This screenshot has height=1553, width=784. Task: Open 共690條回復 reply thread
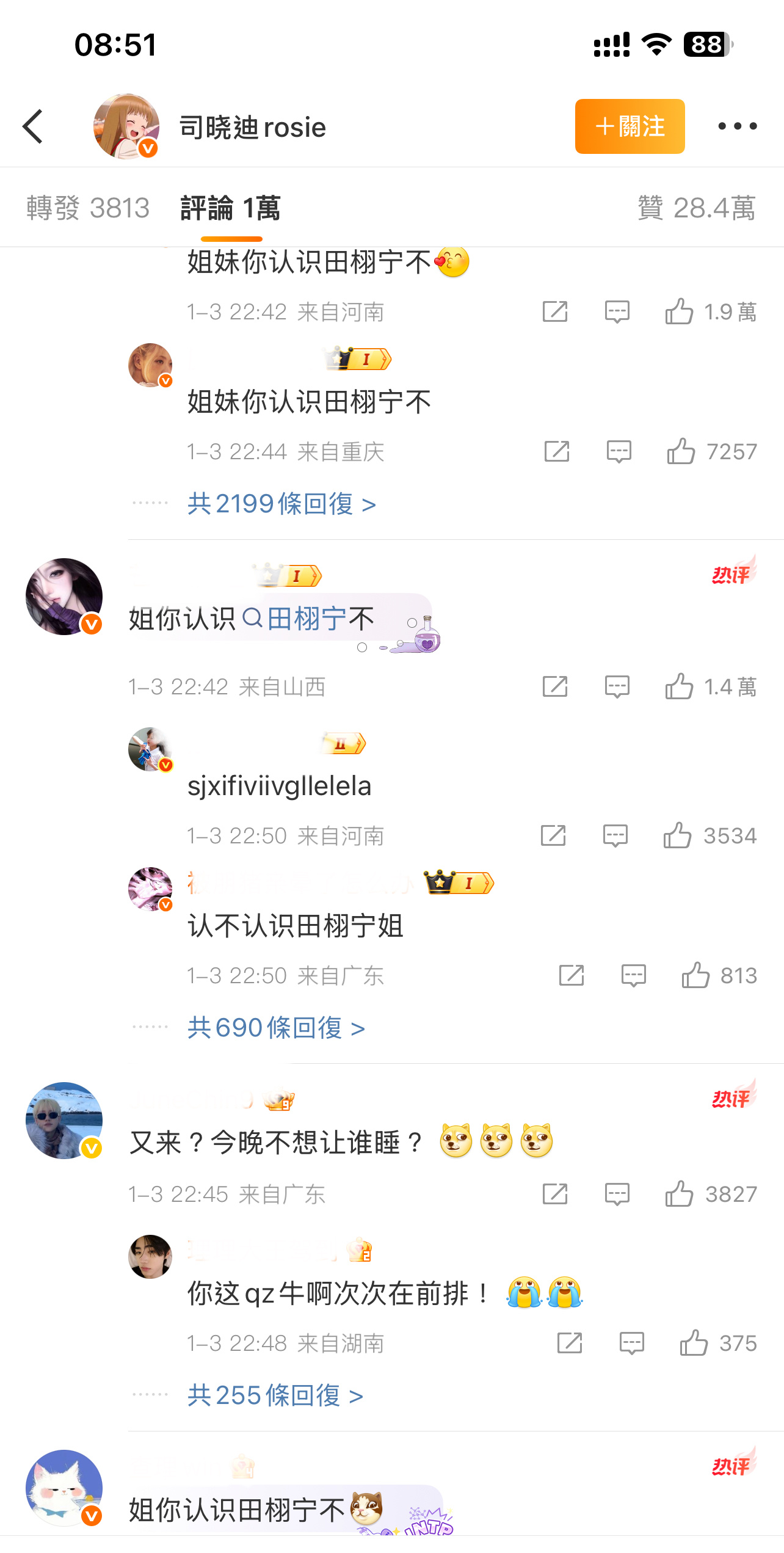pyautogui.click(x=275, y=1027)
